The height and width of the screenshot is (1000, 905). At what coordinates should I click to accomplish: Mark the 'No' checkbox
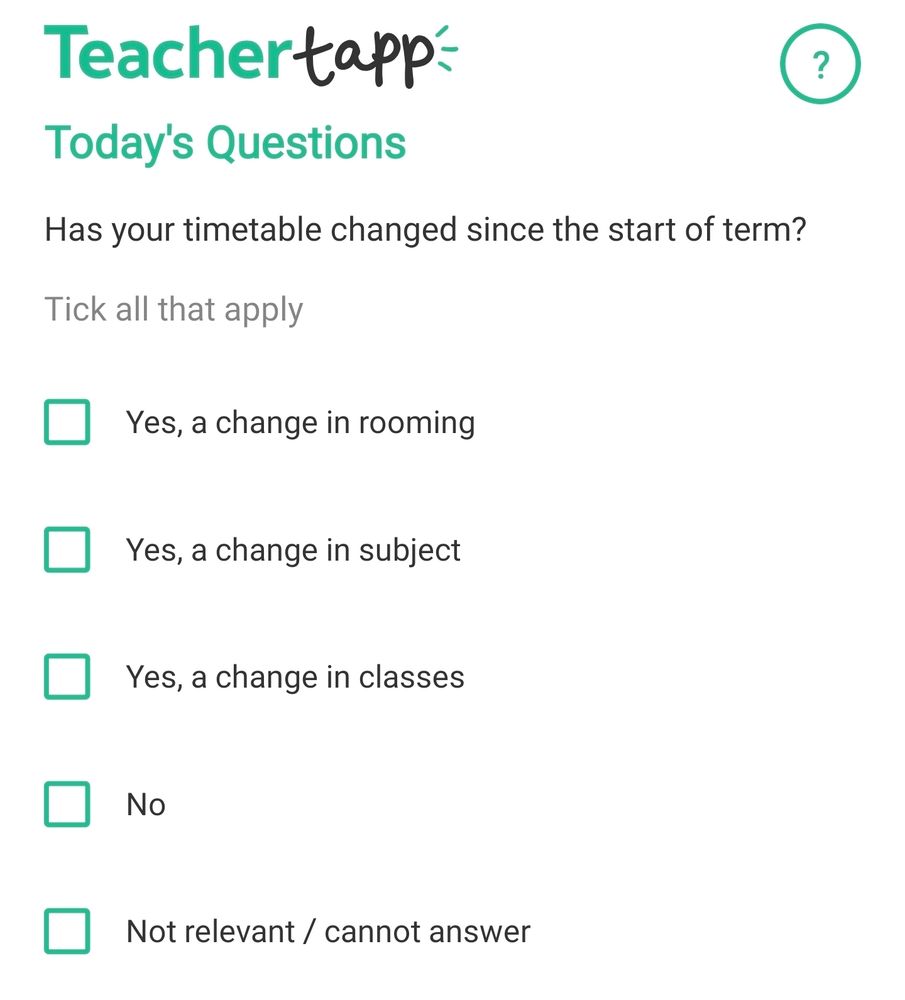pos(67,804)
